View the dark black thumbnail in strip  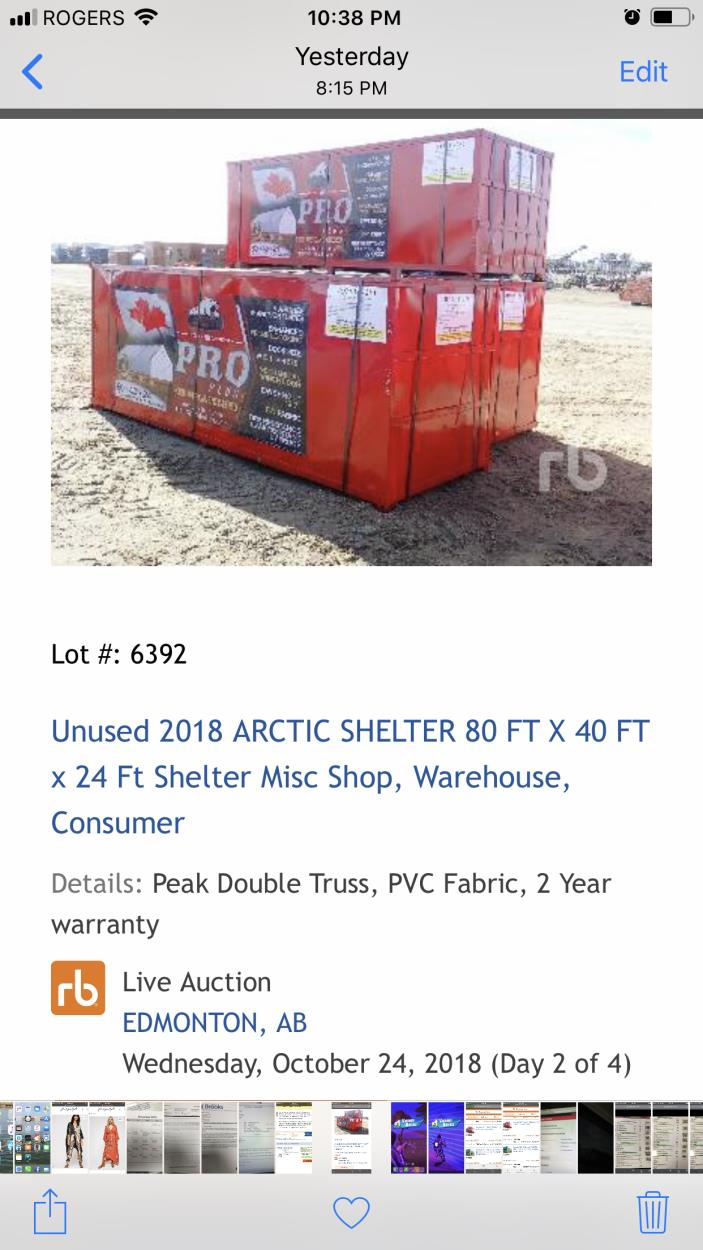pyautogui.click(x=596, y=1138)
